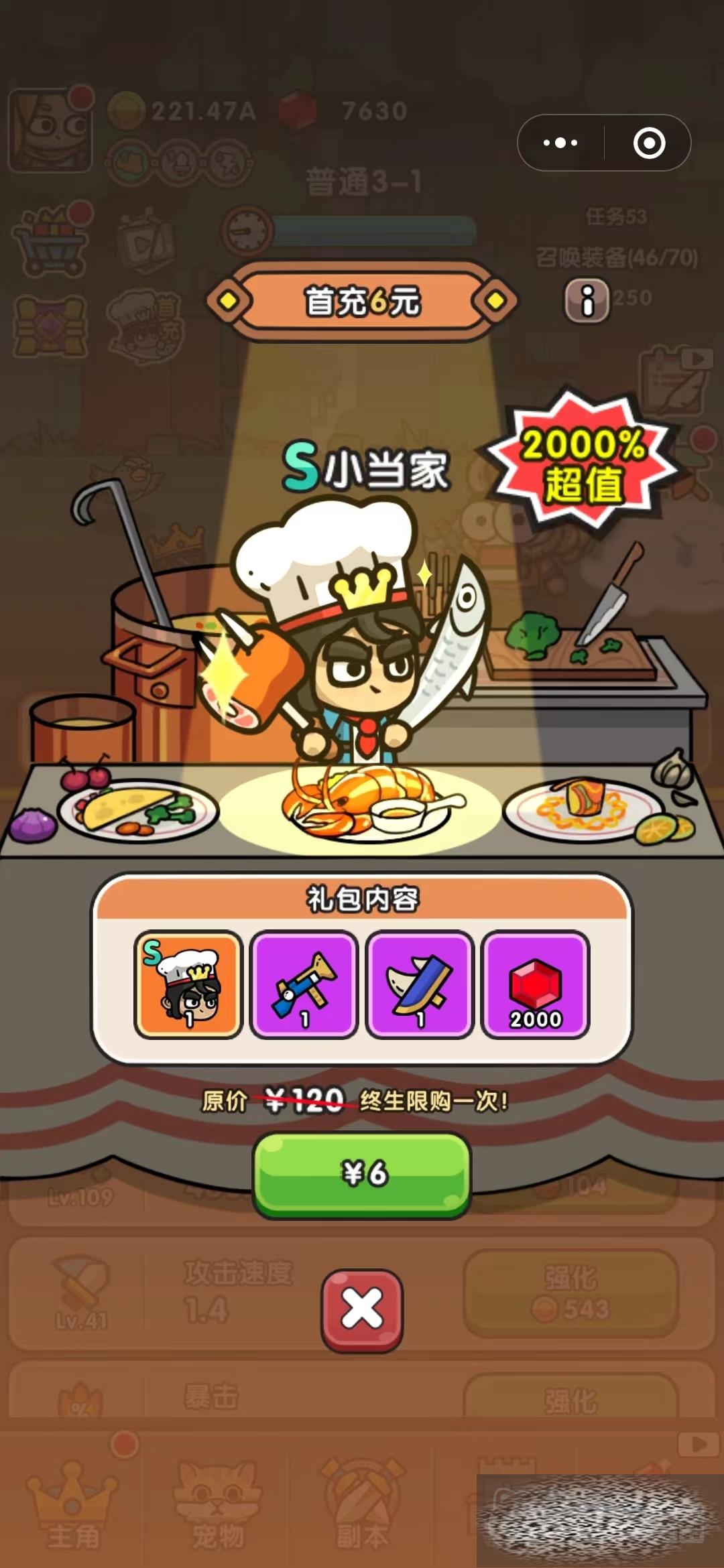724x1568 pixels.
Task: Exit the mini program via the circle button
Action: click(649, 143)
